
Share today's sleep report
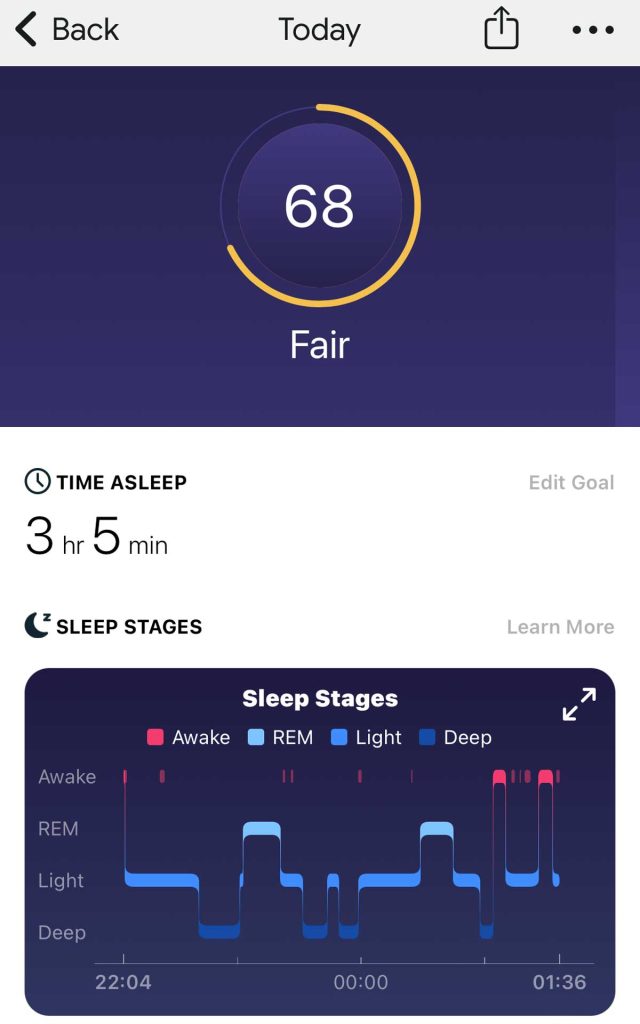[501, 30]
